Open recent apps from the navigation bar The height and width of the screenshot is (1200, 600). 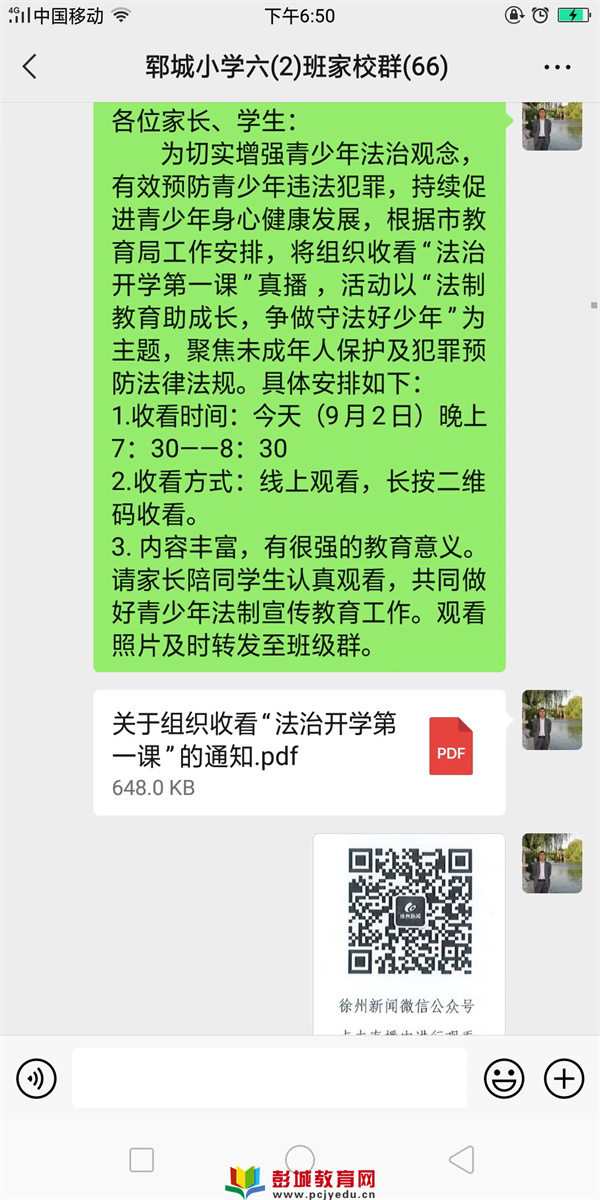[x=142, y=1160]
